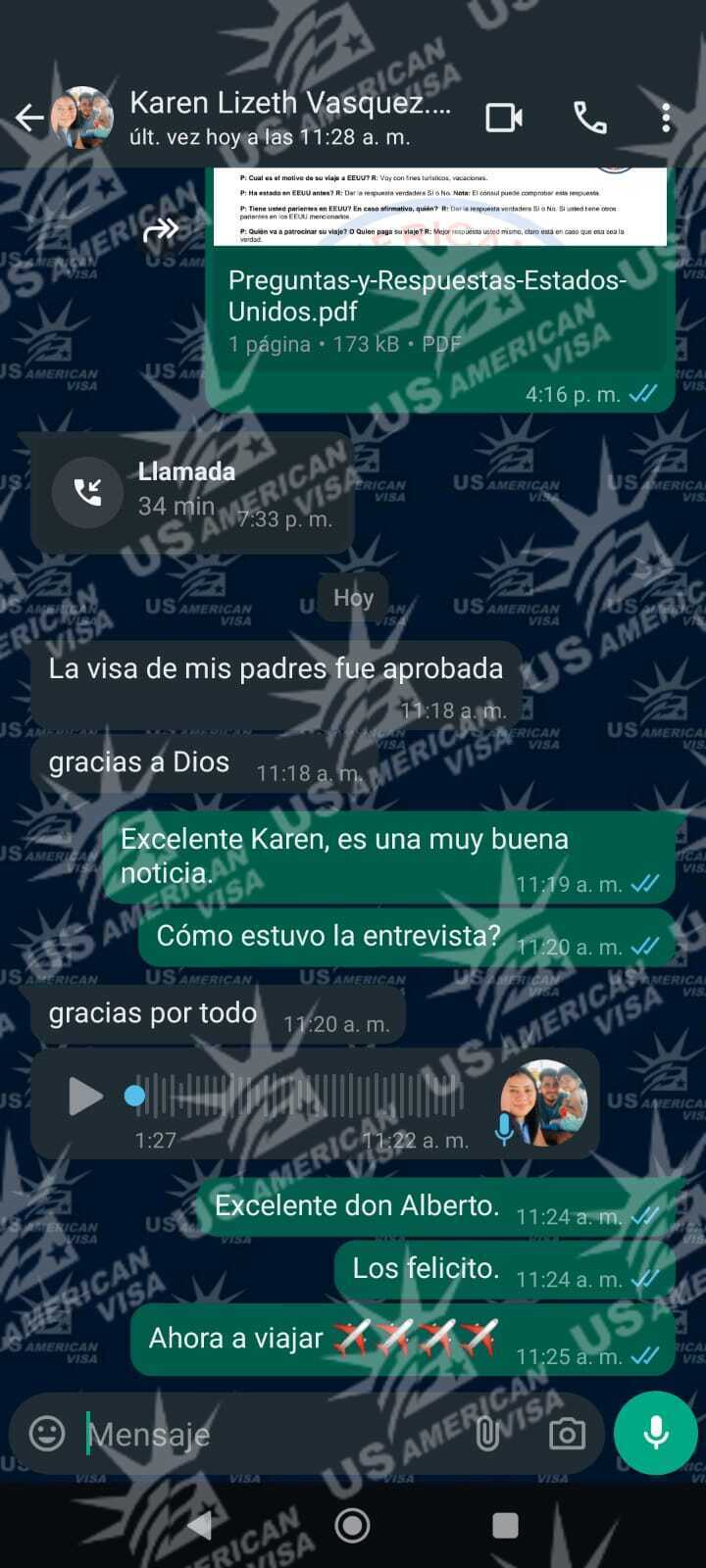Go back to the chat list

click(29, 119)
